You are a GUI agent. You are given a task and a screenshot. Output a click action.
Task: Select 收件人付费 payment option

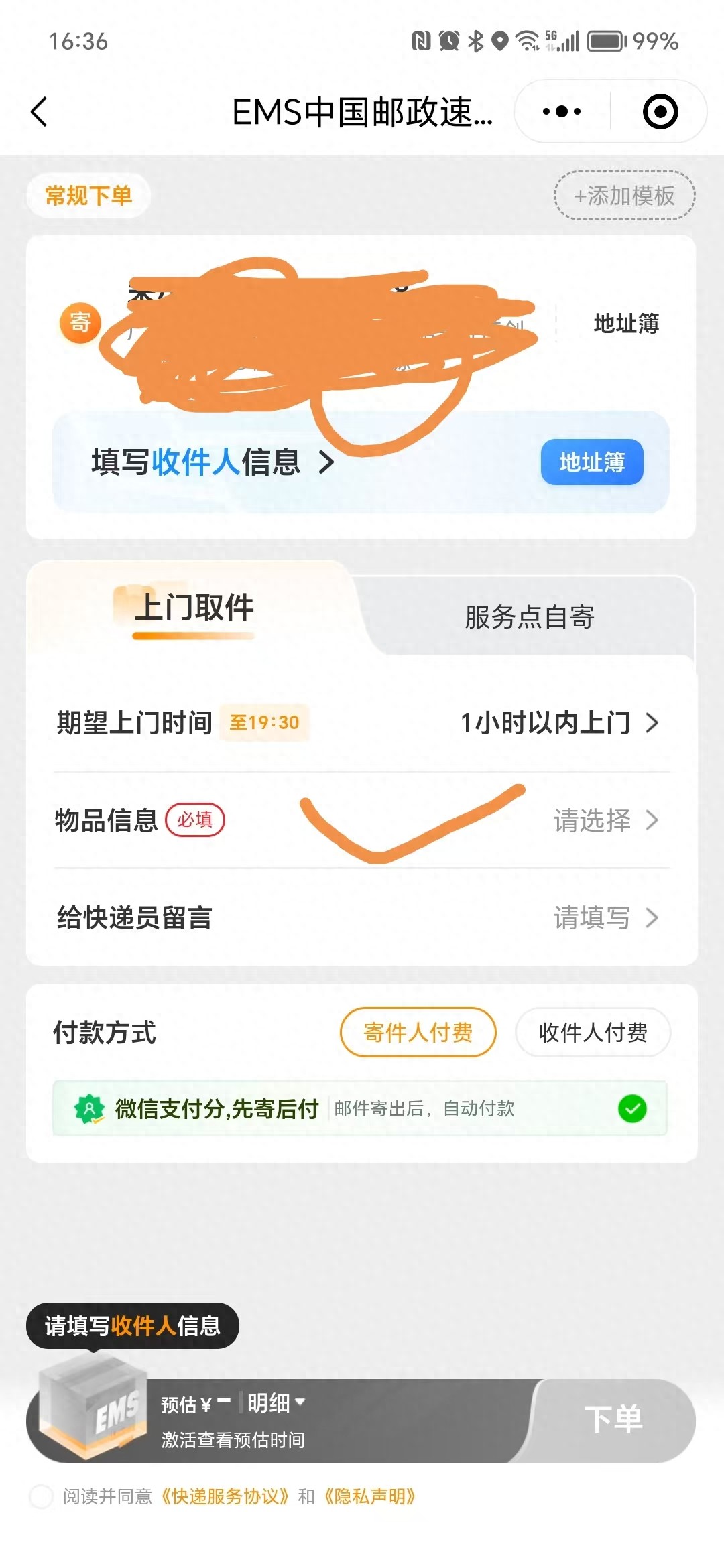pos(593,1033)
